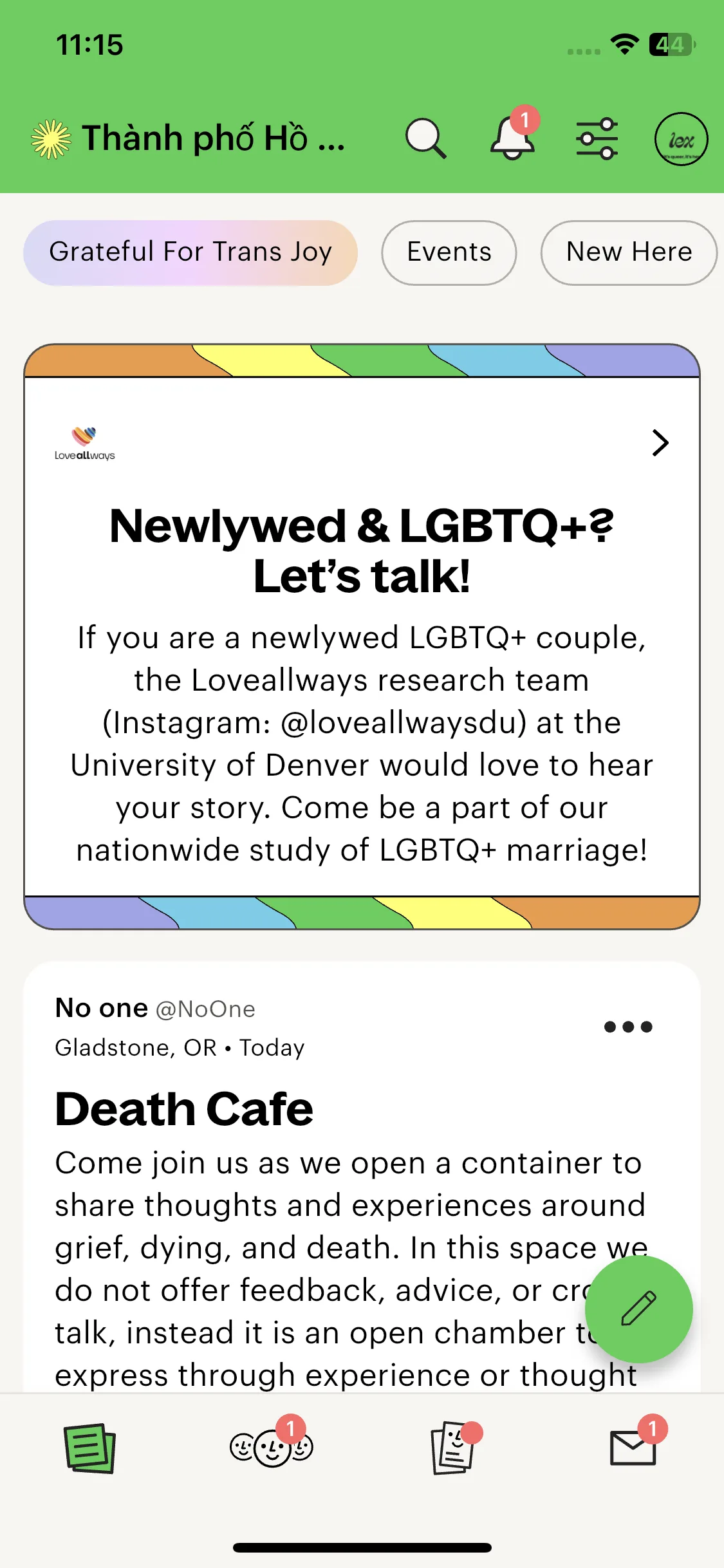Screen dimensions: 724x1568
Task: Open the feed filter settings
Action: point(597,138)
